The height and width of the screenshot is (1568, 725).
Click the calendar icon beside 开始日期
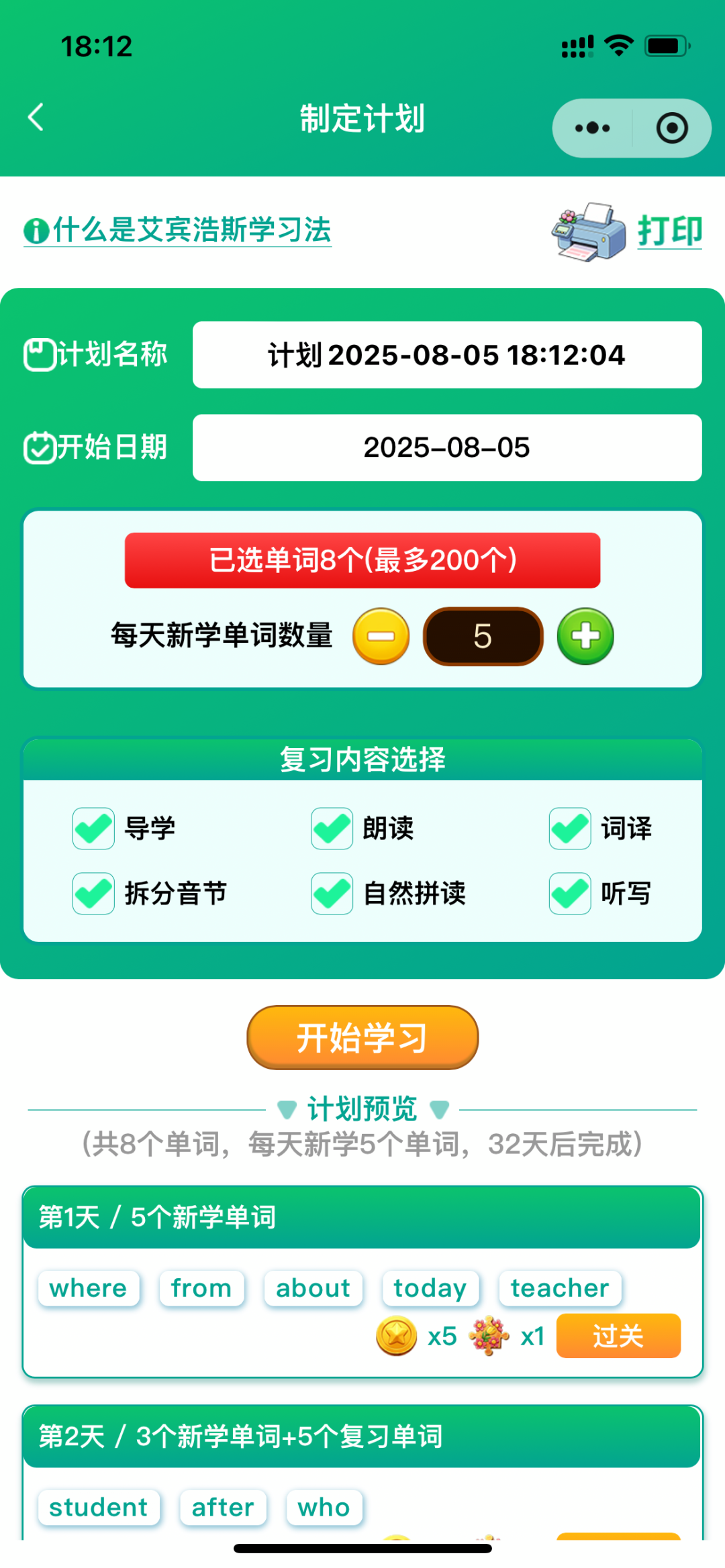tap(39, 446)
